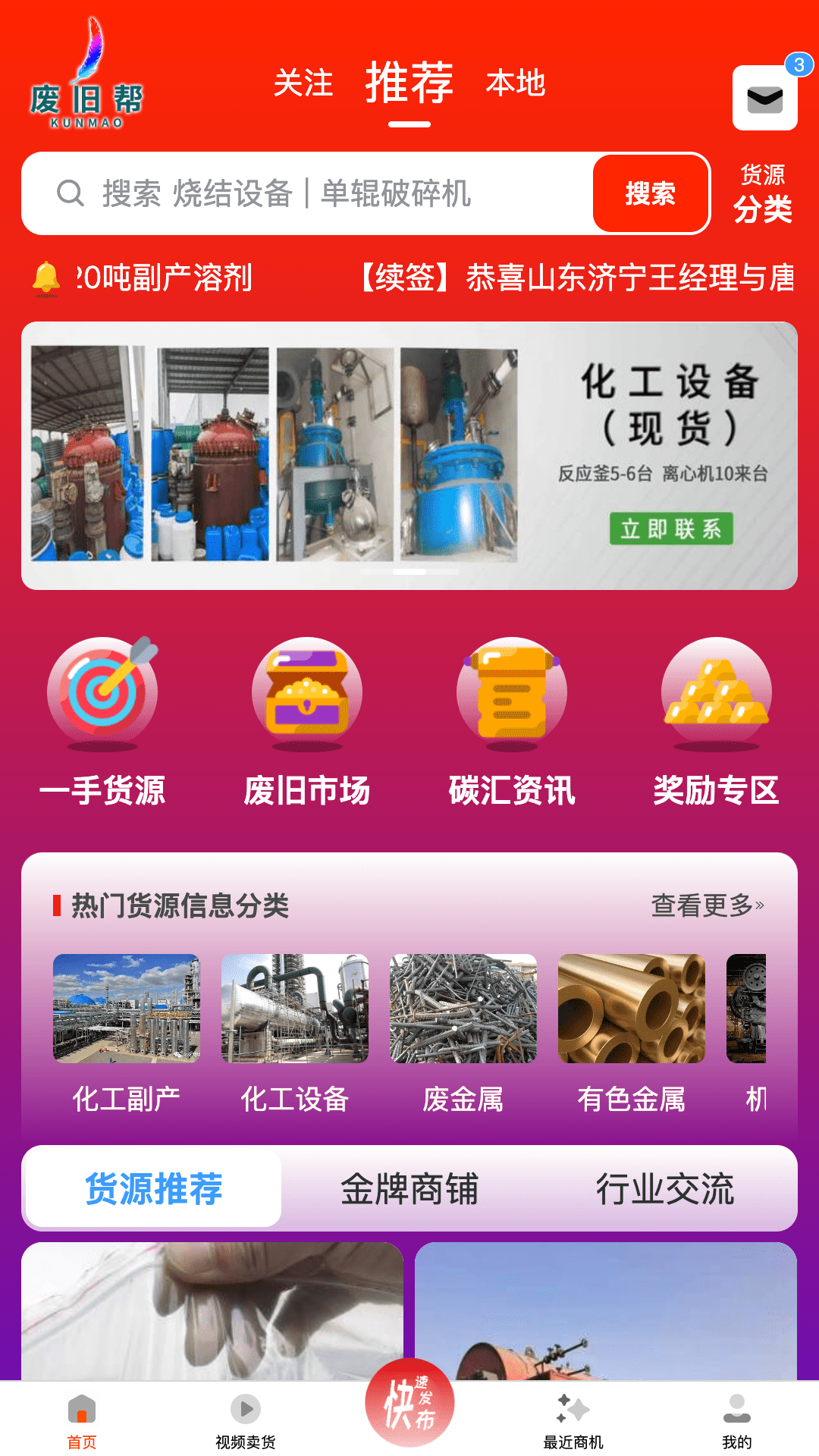Open the 有色金属 category
The width and height of the screenshot is (819, 1456).
[631, 1031]
